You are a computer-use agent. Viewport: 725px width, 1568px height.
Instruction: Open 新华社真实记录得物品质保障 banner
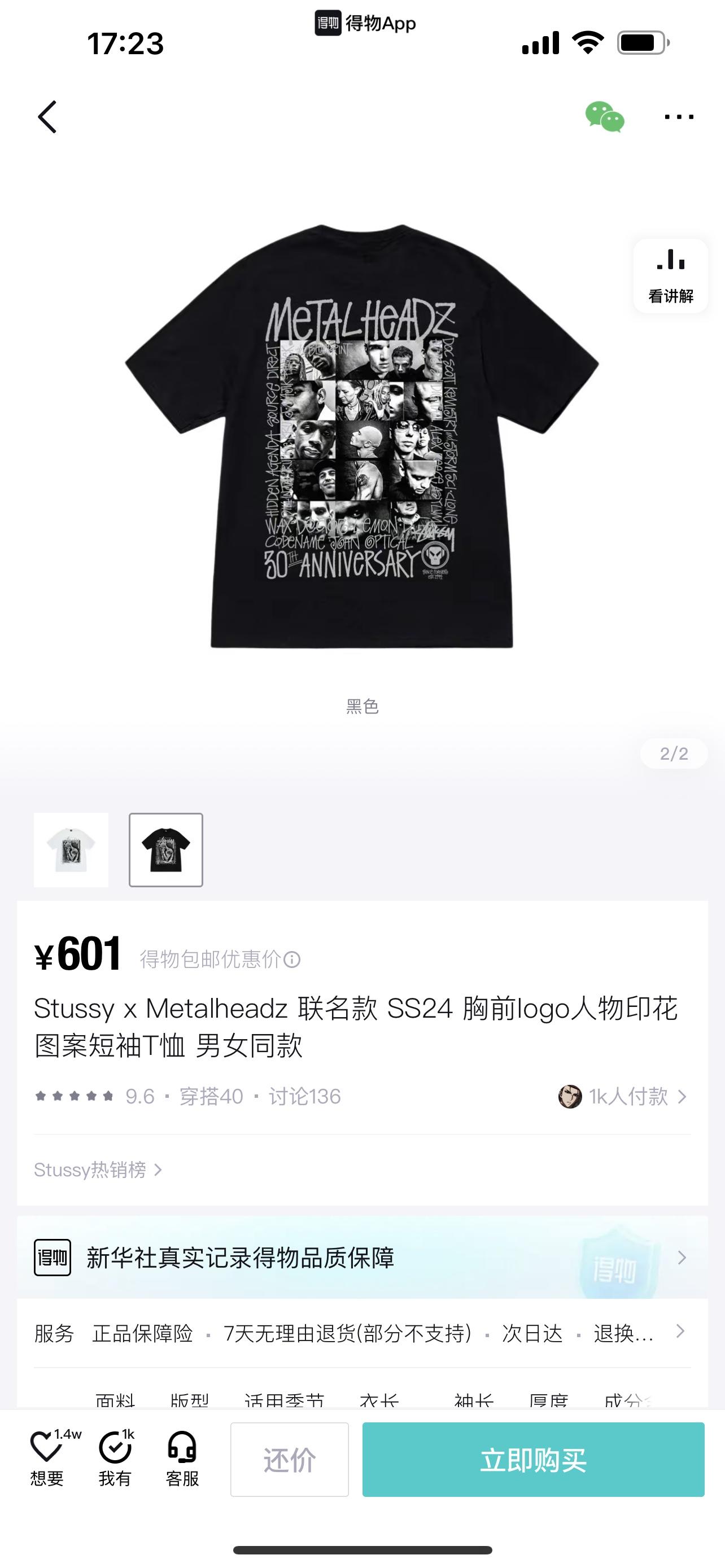coord(361,1258)
